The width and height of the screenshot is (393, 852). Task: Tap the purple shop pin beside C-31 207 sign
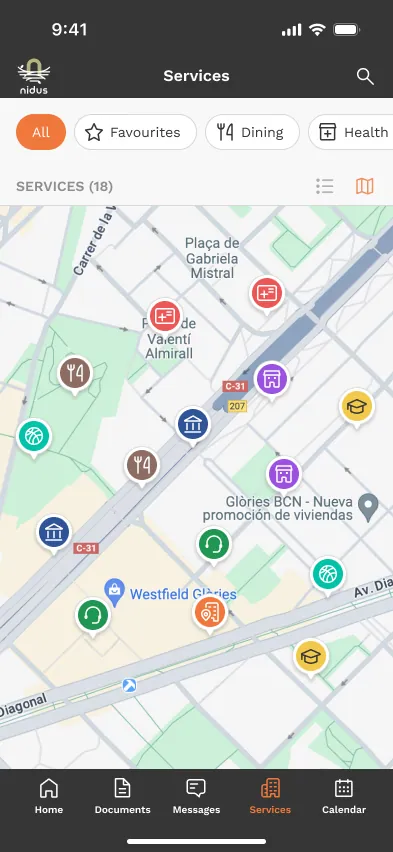coord(271,380)
